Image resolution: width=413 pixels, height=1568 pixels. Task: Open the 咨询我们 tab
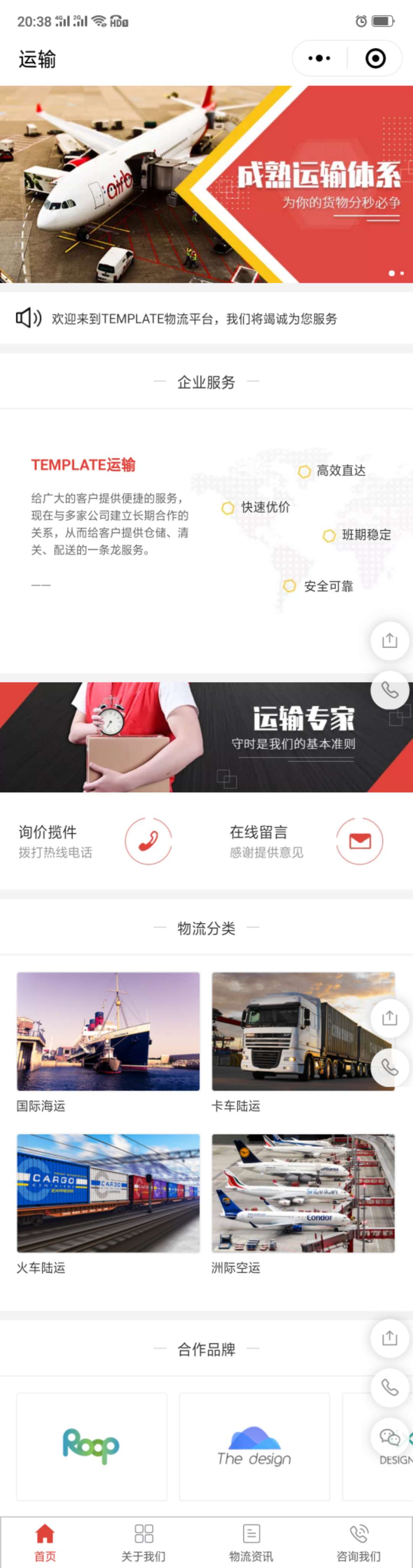tap(359, 1542)
